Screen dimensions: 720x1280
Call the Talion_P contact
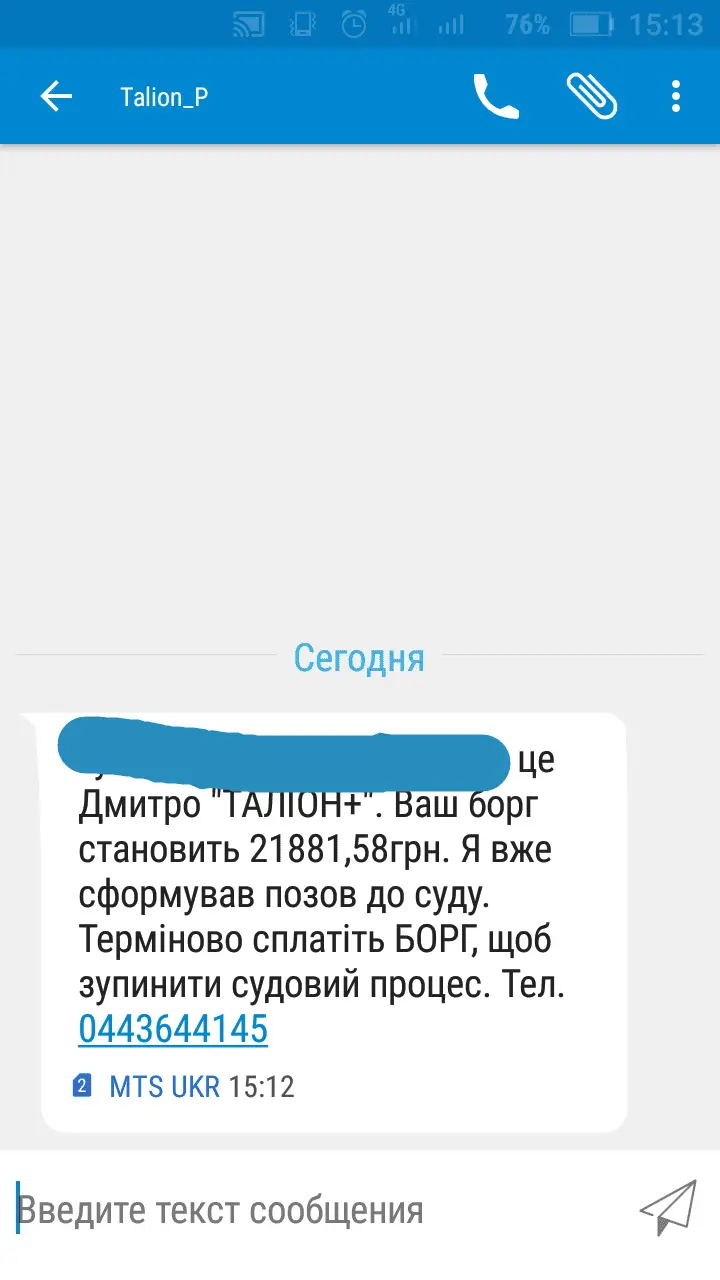[x=496, y=97]
